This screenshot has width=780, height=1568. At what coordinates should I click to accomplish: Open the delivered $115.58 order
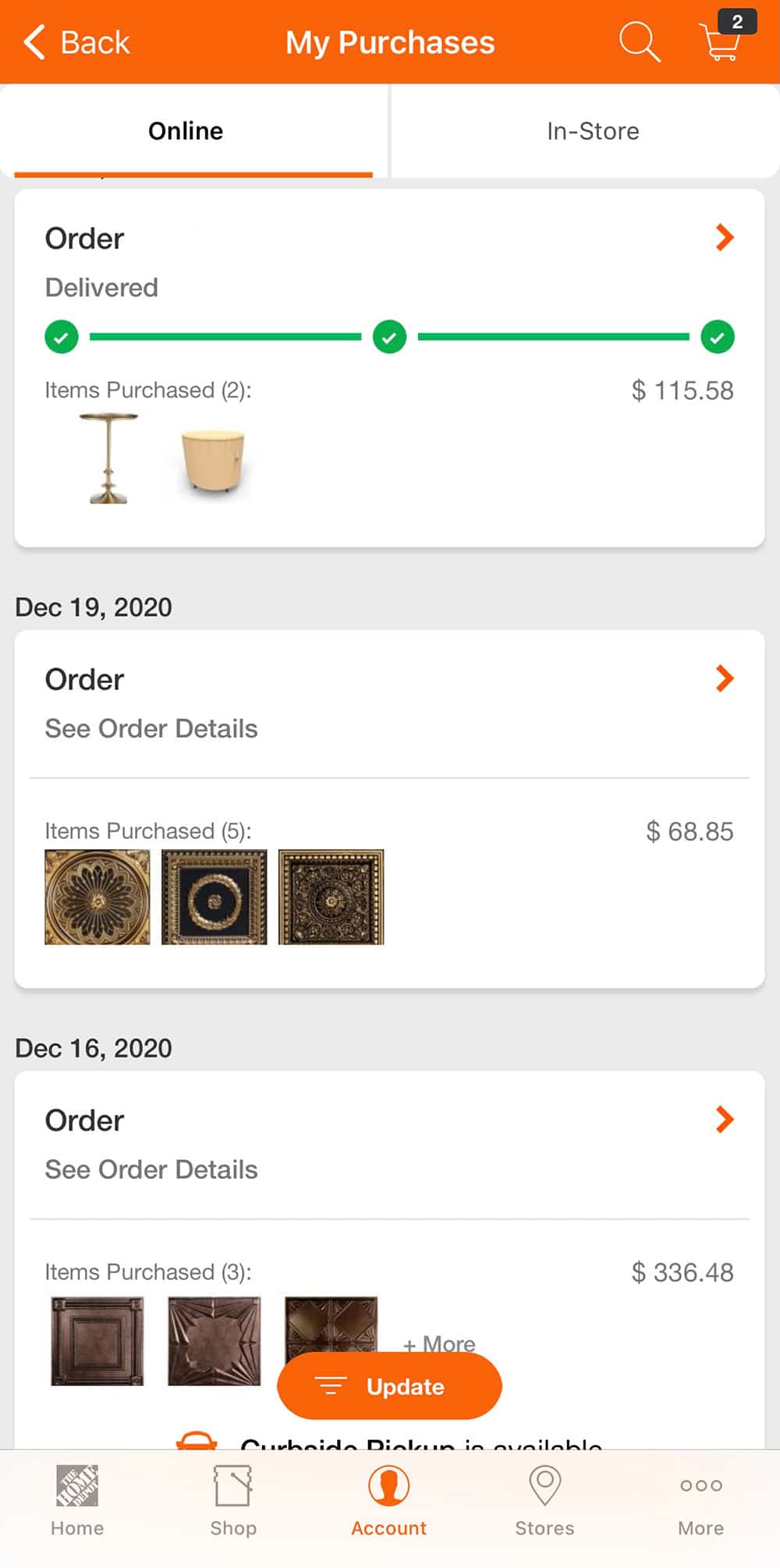click(724, 238)
